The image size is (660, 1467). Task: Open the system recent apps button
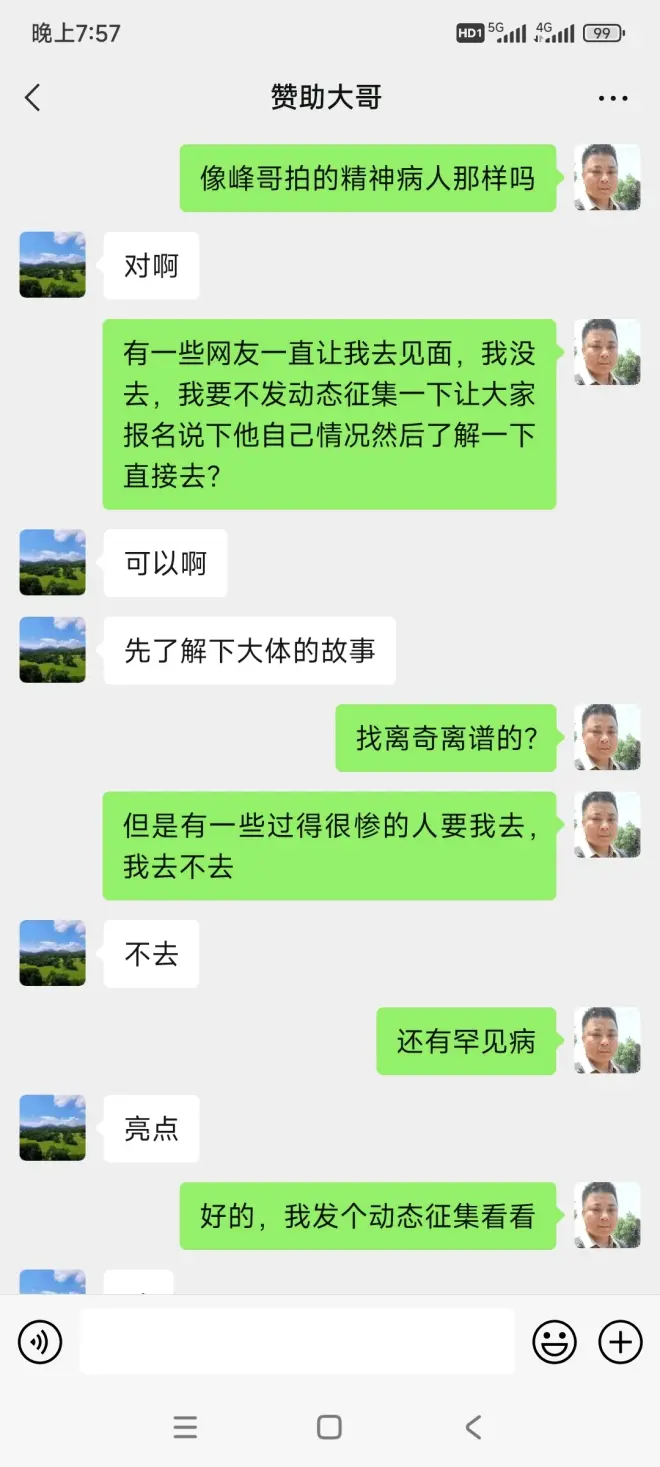[185, 1427]
